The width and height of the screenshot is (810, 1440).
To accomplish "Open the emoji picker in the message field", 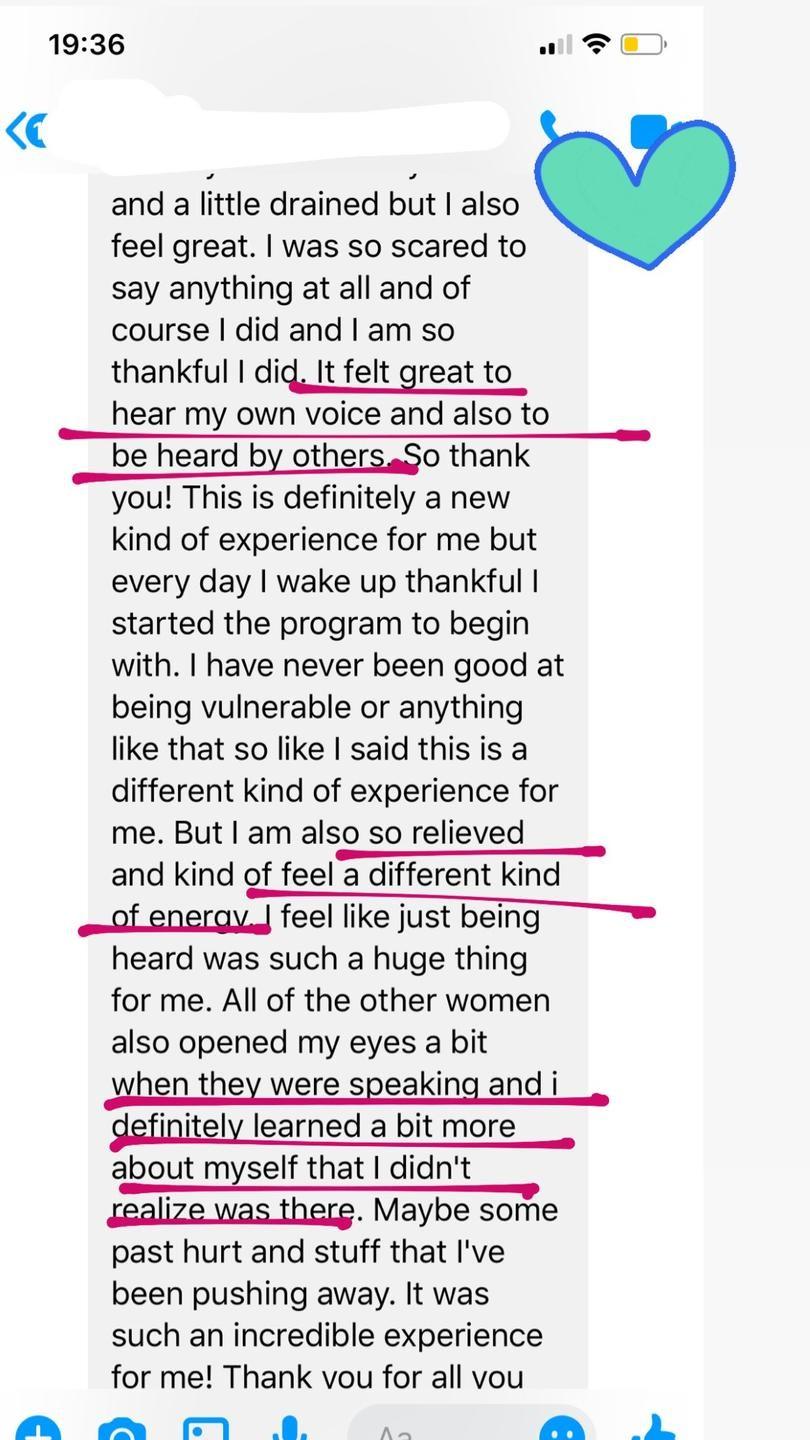I will click(x=562, y=1430).
